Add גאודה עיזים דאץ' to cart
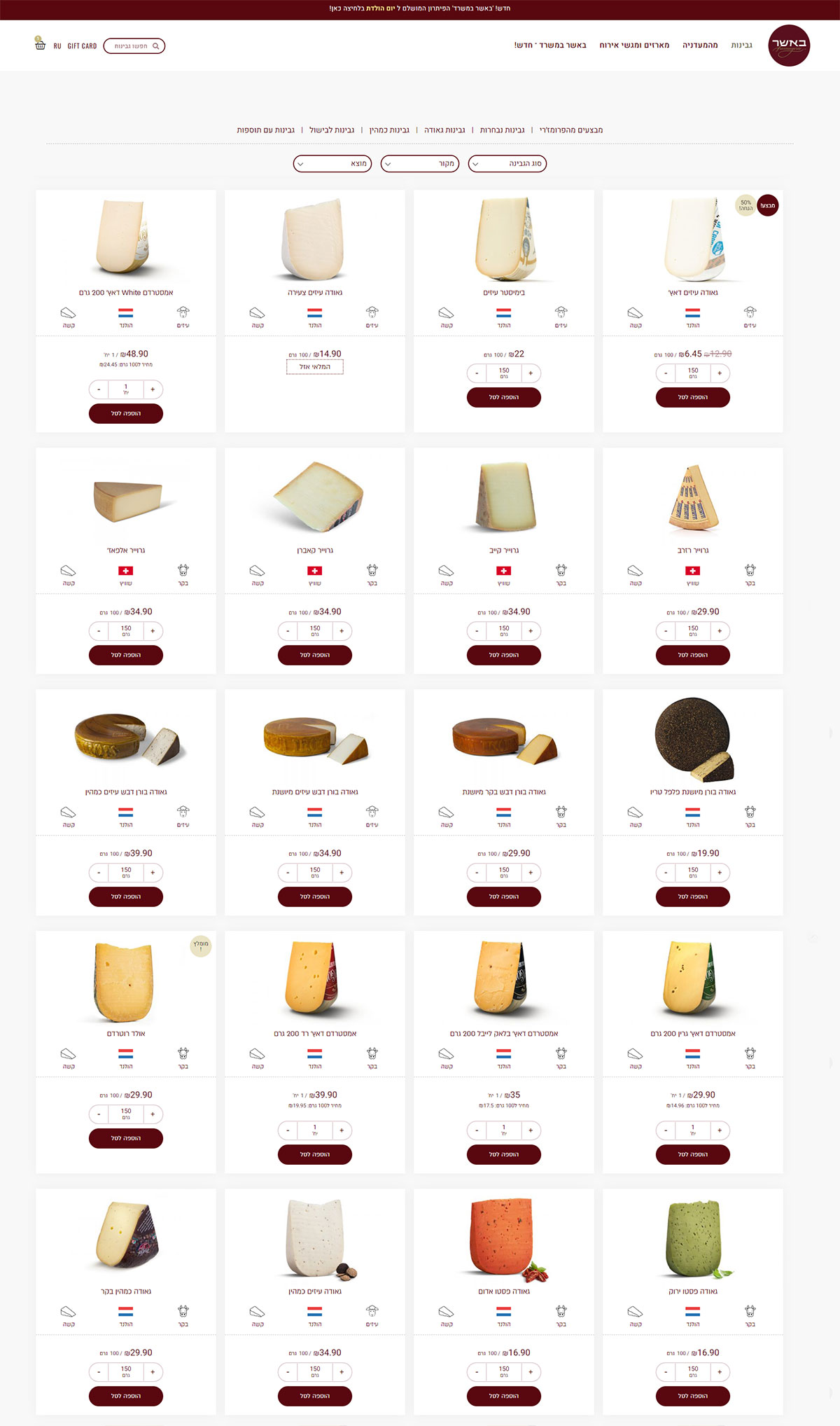Image resolution: width=840 pixels, height=1426 pixels. [x=692, y=397]
